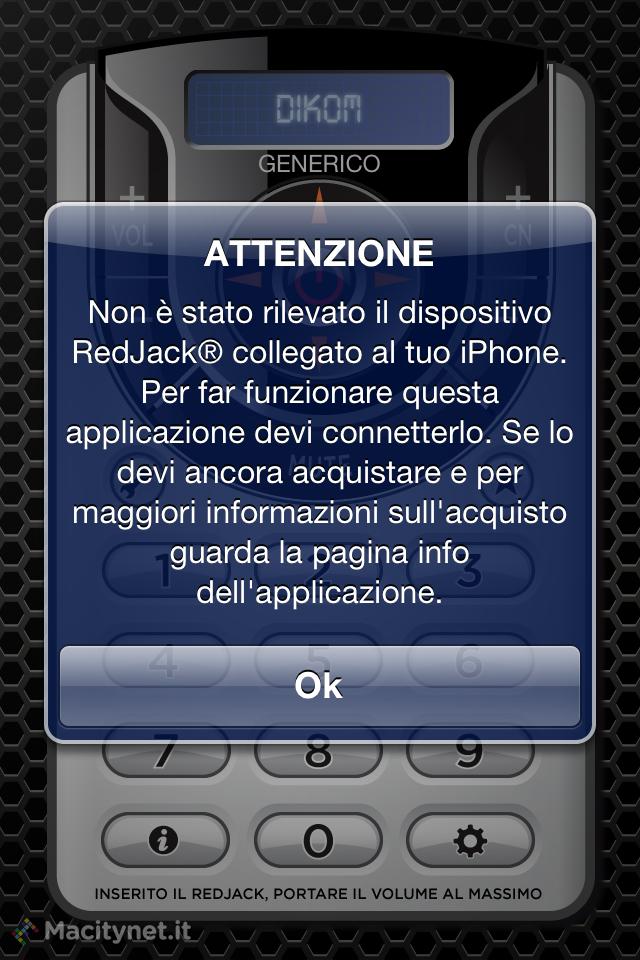Image resolution: width=640 pixels, height=960 pixels.
Task: Dismiss the alert with Ok
Action: [x=319, y=686]
